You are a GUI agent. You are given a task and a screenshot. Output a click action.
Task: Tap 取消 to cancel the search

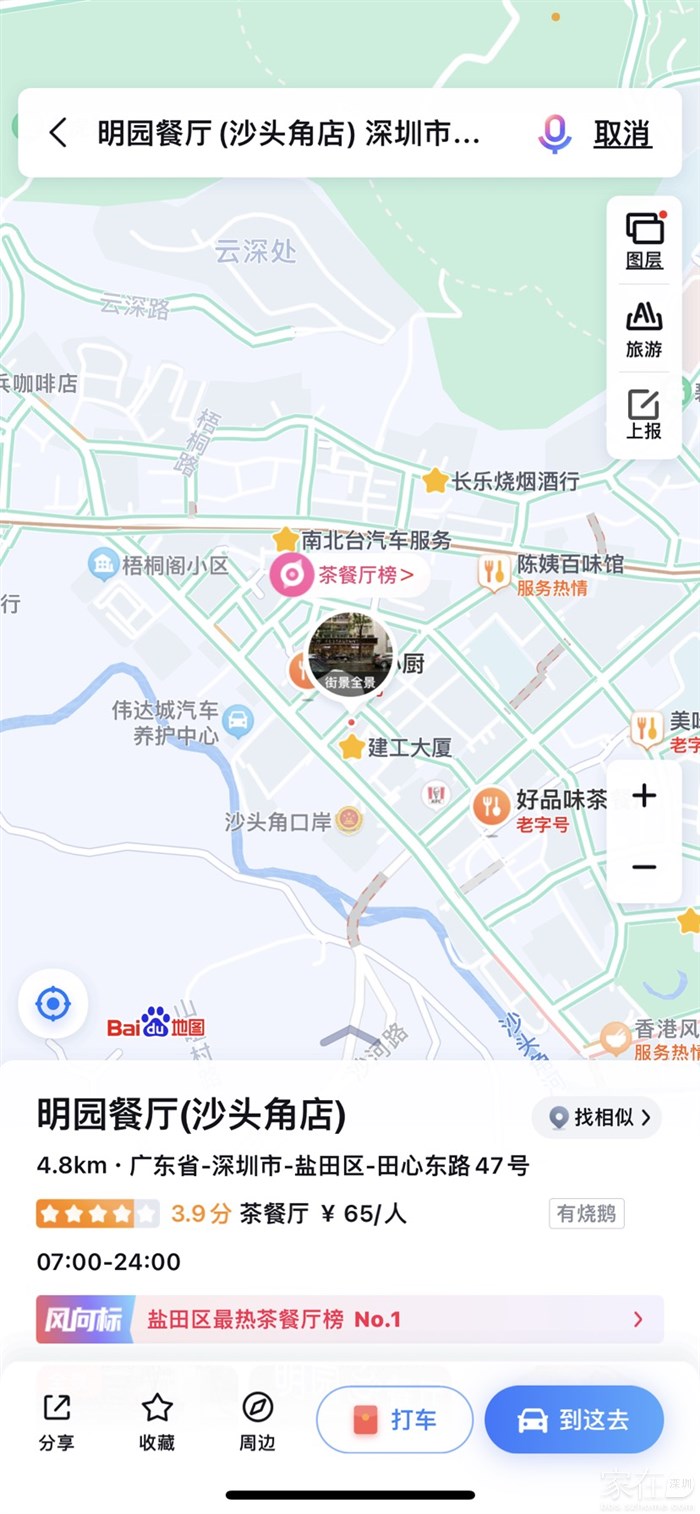[x=622, y=133]
